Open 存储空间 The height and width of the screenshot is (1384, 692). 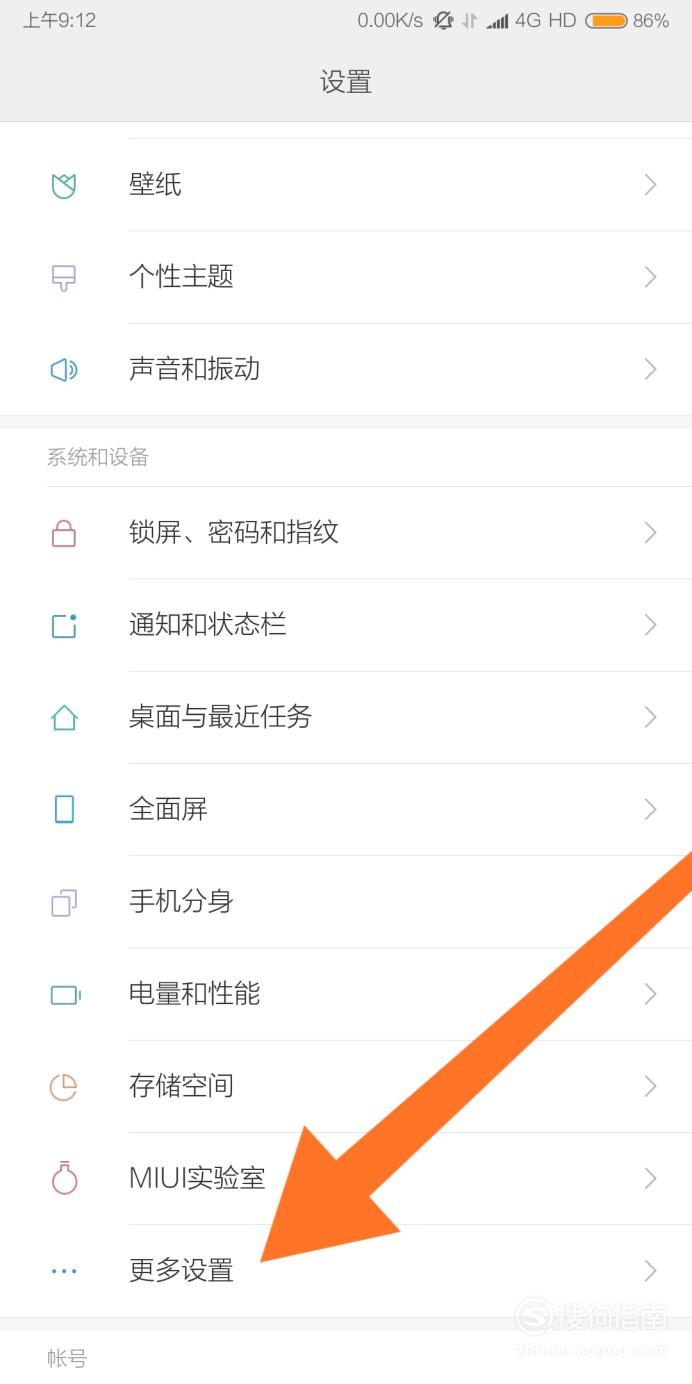pos(346,1086)
